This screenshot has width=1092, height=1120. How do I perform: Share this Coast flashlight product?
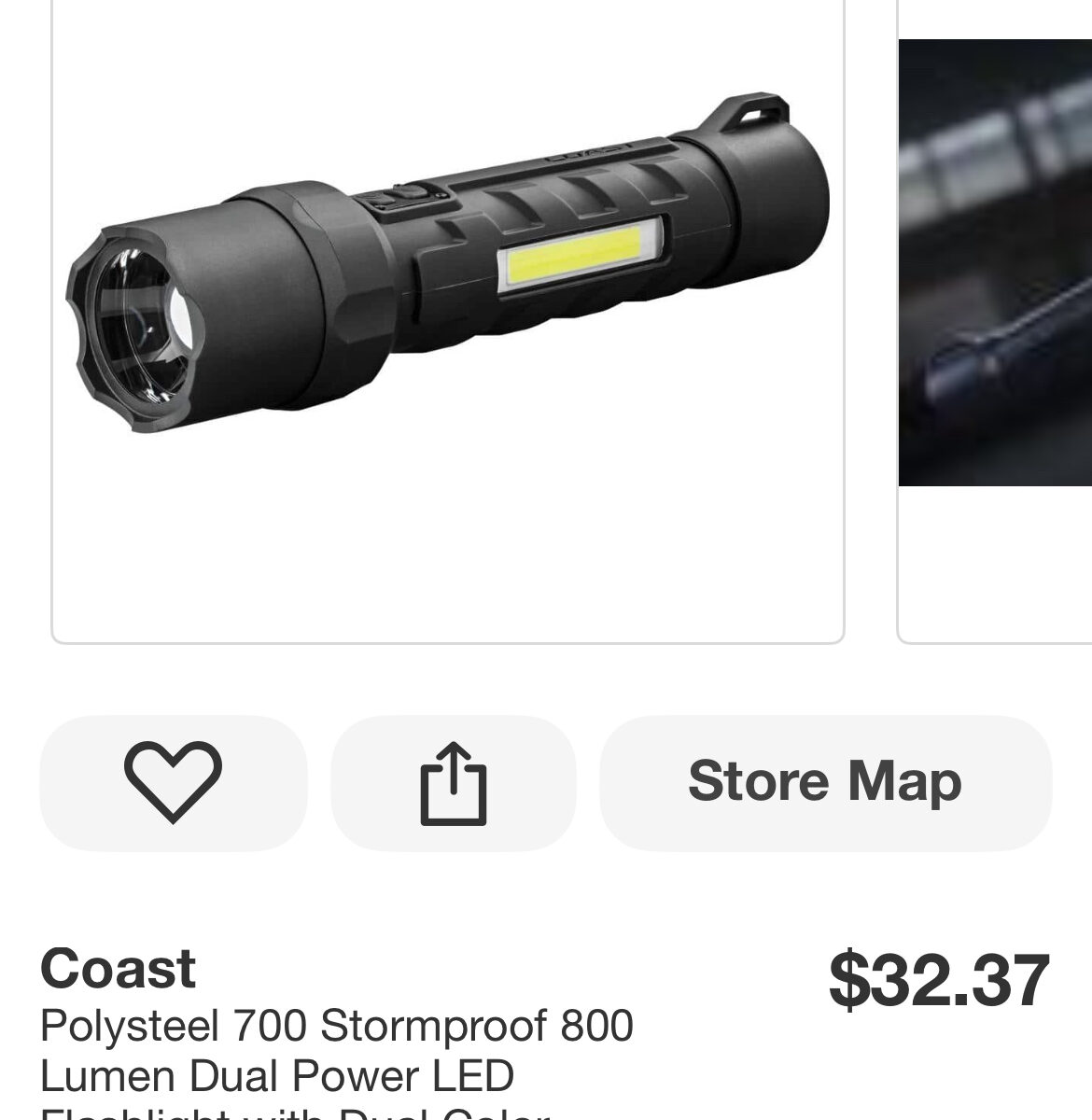click(454, 782)
